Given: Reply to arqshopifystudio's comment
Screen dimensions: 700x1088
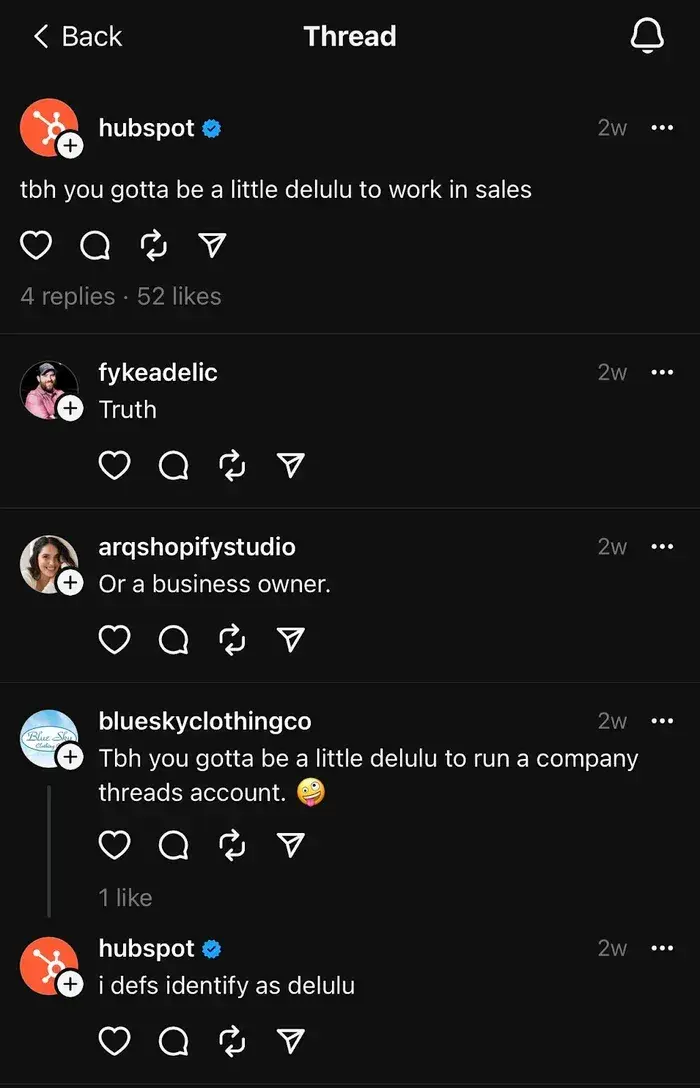Looking at the screenshot, I should tap(174, 640).
